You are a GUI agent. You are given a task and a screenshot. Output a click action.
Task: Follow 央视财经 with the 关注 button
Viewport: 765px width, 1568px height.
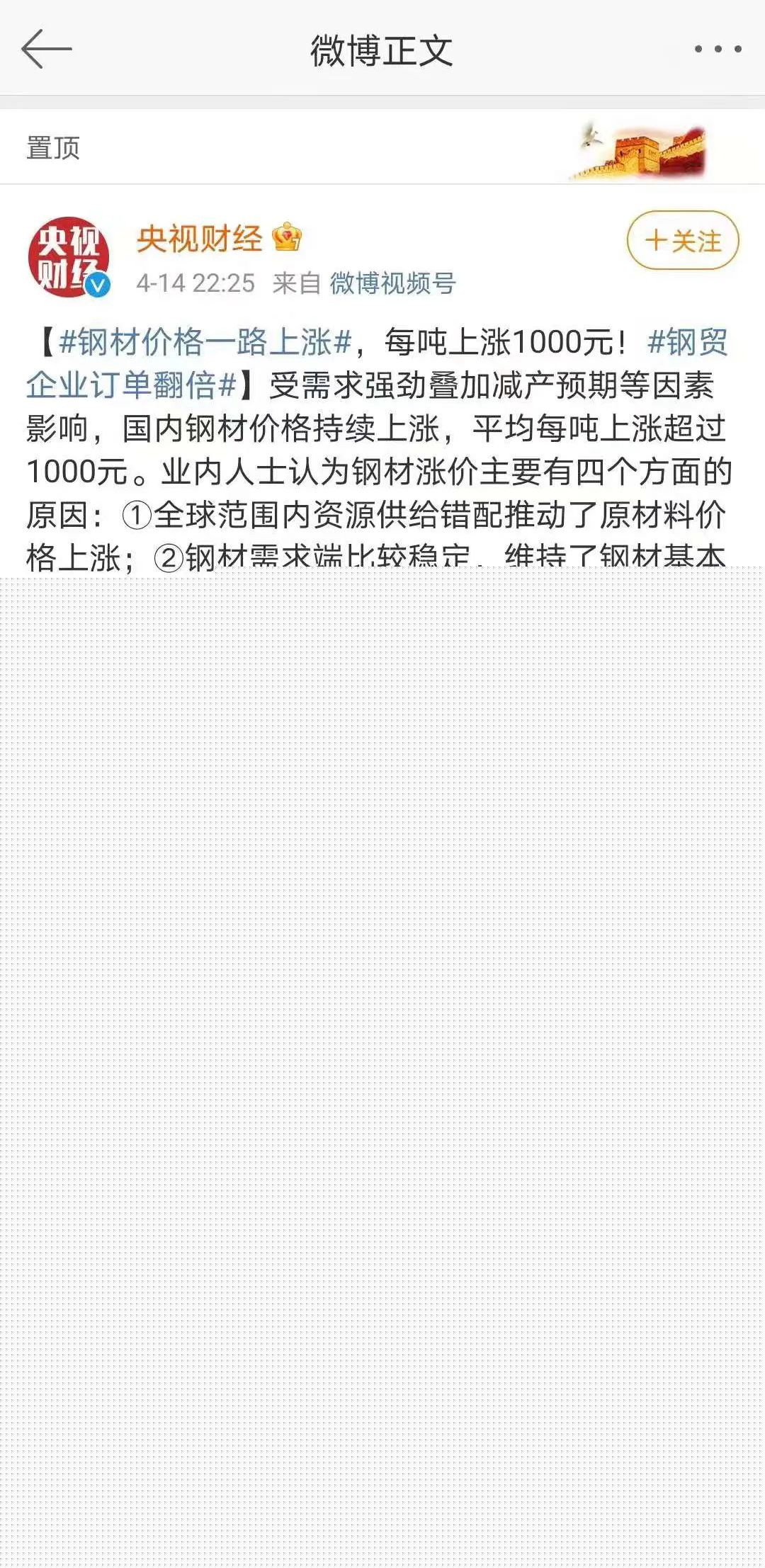[683, 241]
